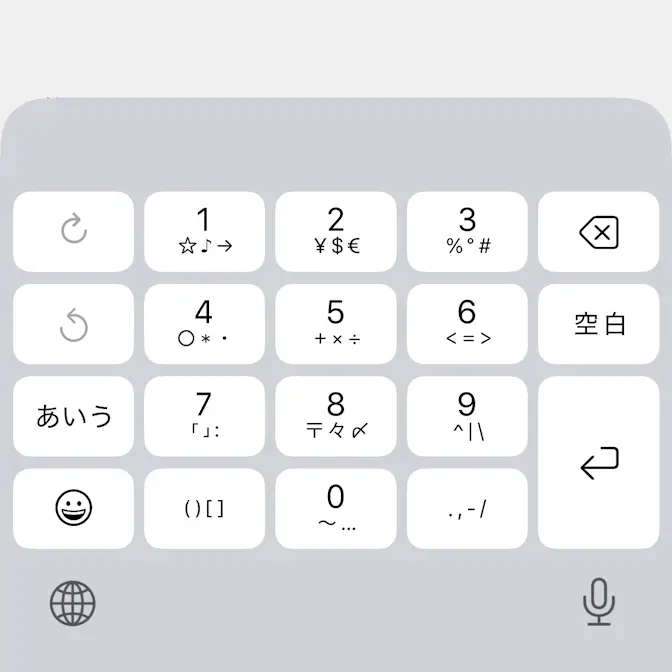Type the digit 2 key
Viewport: 672px width, 672px height.
(x=335, y=231)
